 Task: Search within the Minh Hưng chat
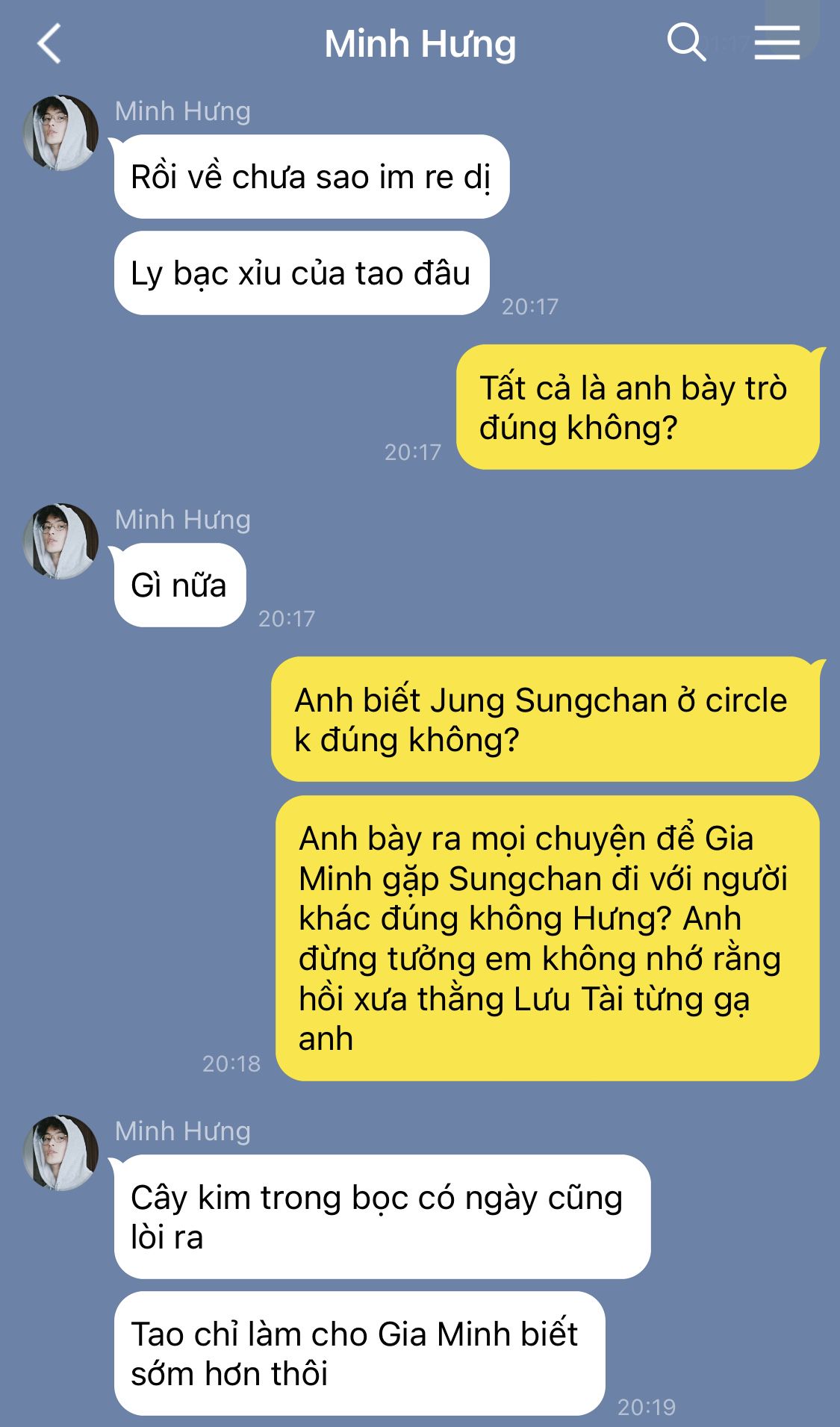(685, 43)
